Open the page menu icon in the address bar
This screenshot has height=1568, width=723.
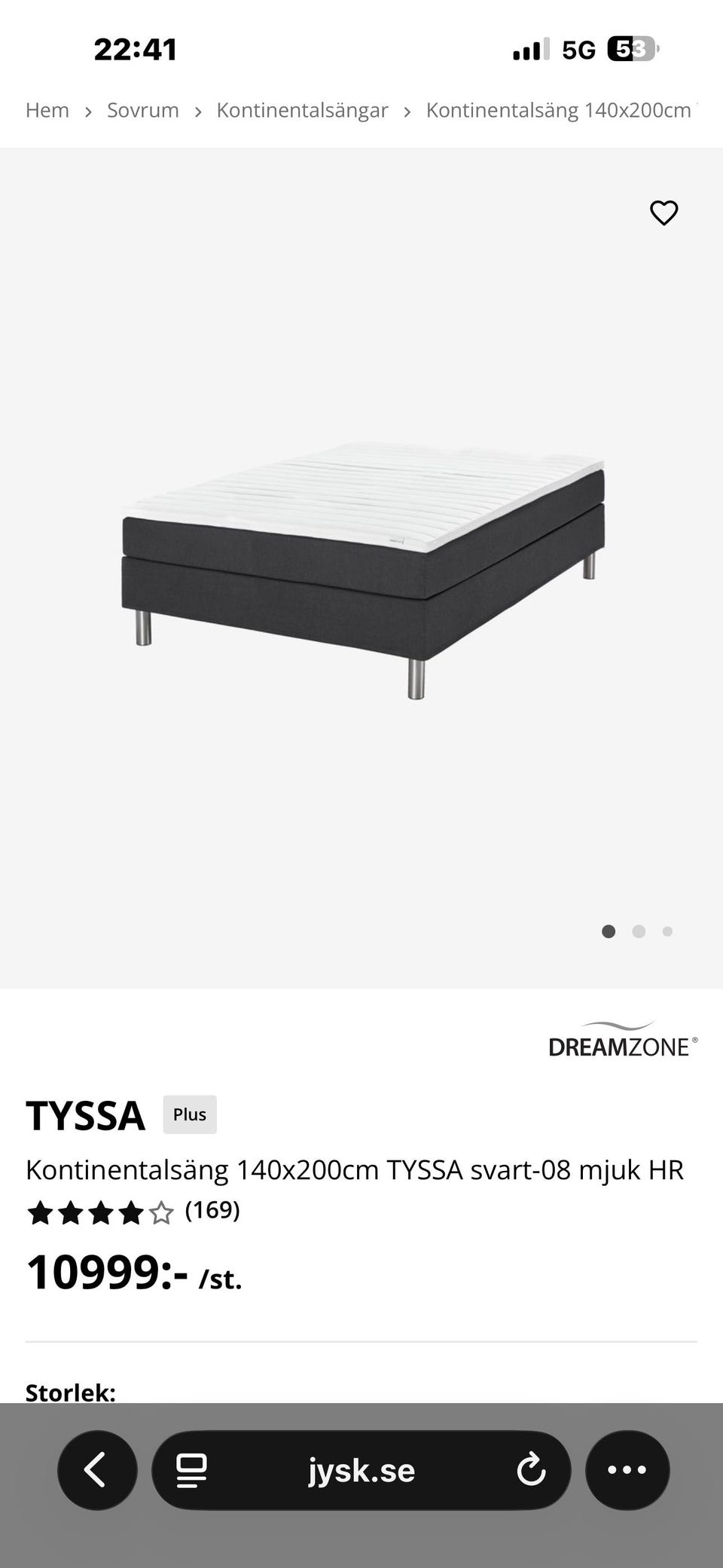click(x=191, y=1470)
